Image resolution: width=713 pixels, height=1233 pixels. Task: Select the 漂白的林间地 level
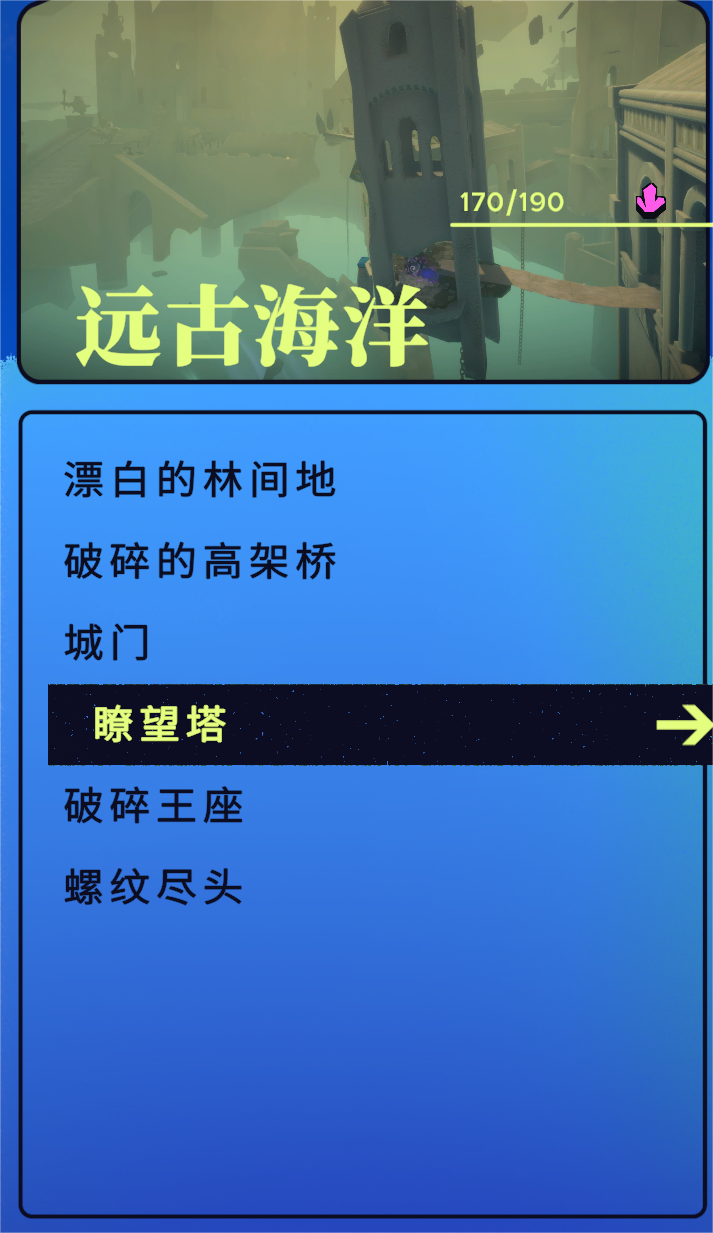[x=200, y=481]
